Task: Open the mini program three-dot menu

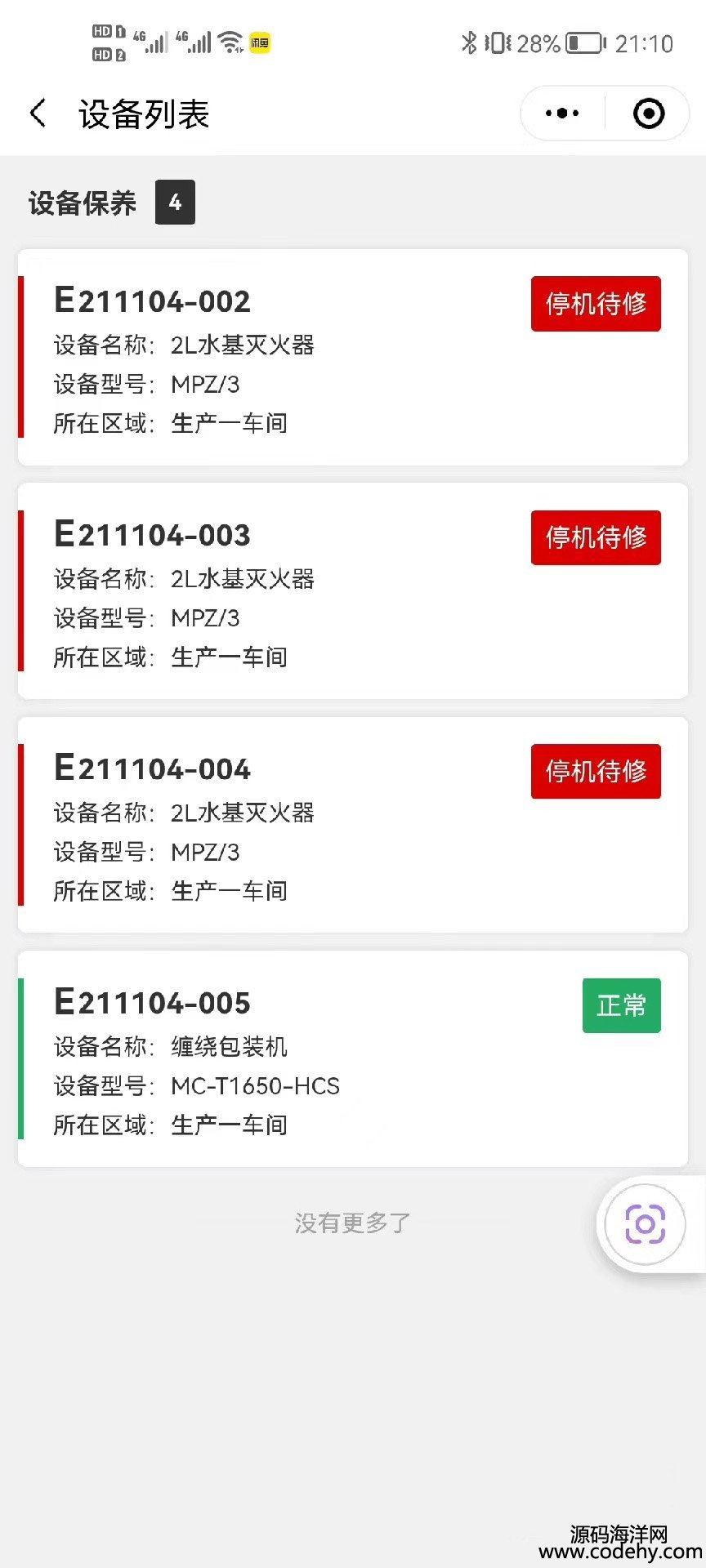Action: 562,114
